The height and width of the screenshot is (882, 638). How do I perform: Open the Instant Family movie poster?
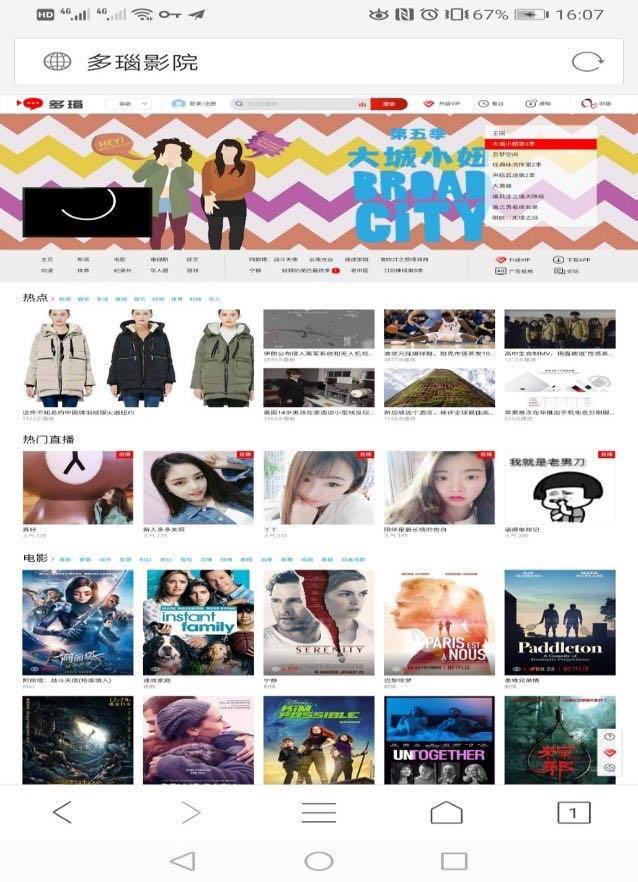coord(198,623)
